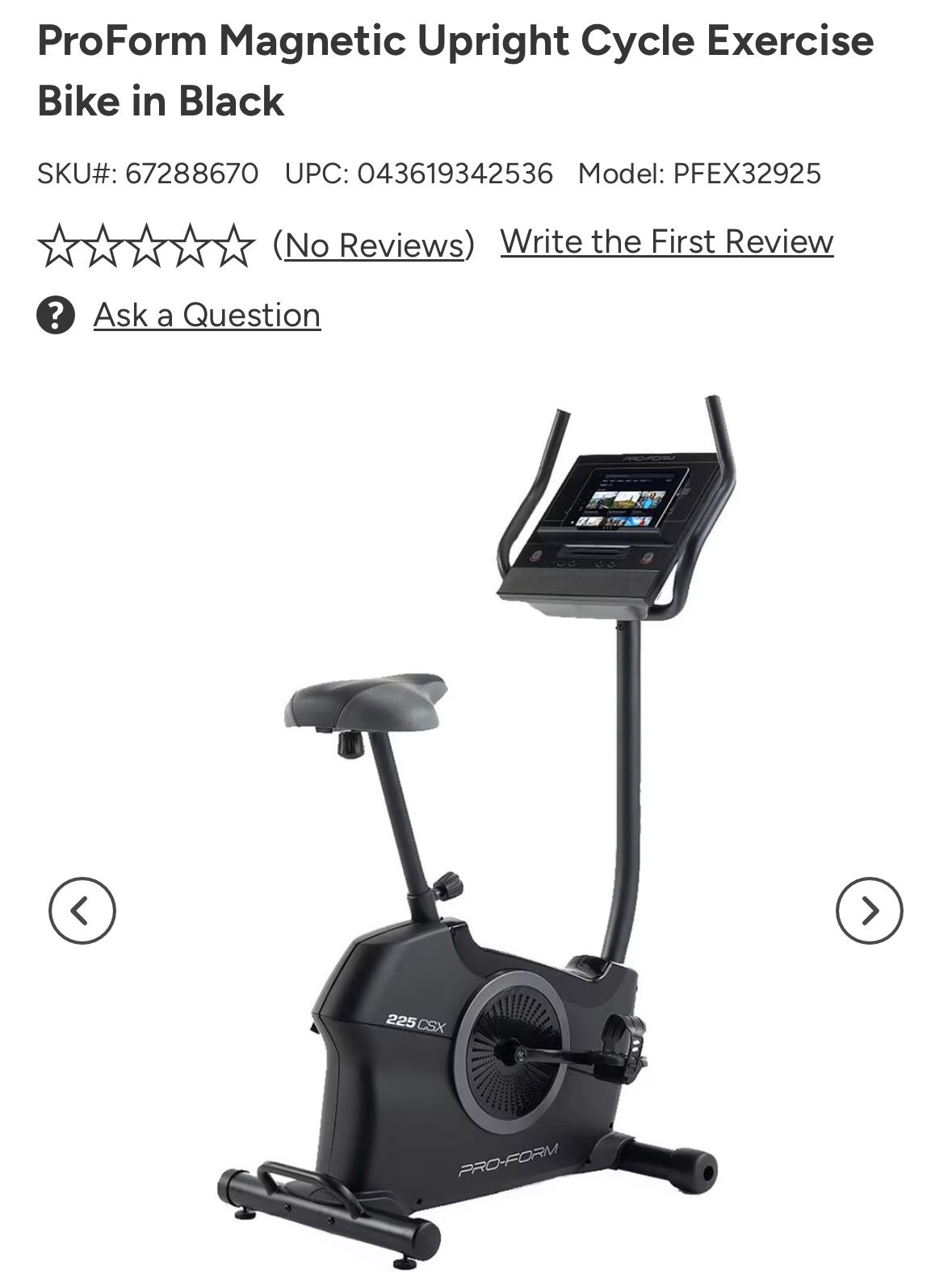The height and width of the screenshot is (1279, 952).
Task: Tap Write the First Review
Action: pyautogui.click(x=666, y=241)
